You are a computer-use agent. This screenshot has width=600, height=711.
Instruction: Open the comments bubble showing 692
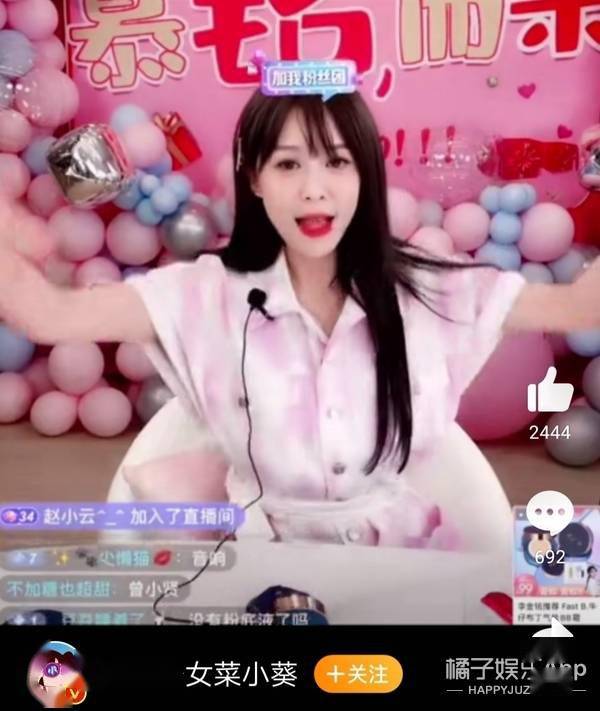tap(549, 515)
